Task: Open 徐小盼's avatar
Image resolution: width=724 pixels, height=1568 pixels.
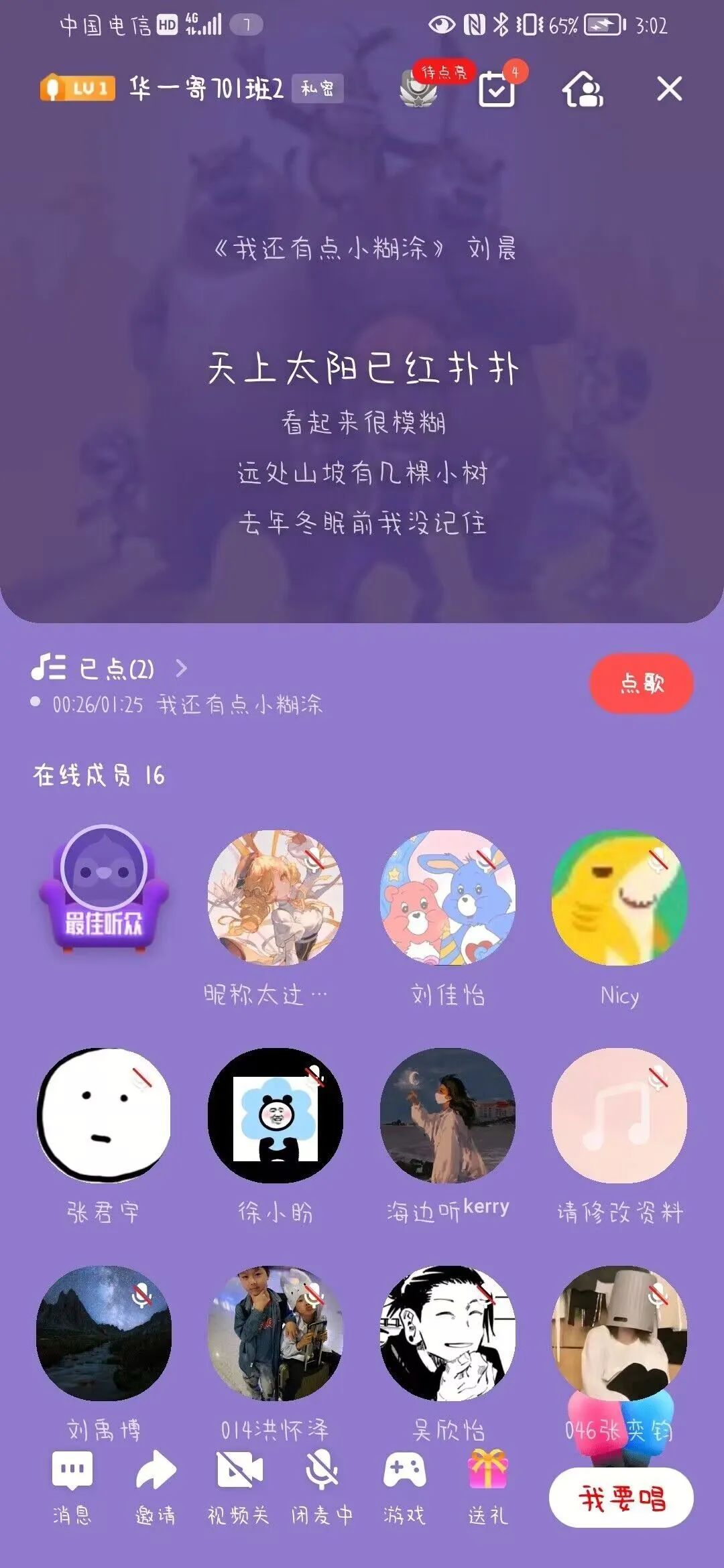Action: point(276,1115)
